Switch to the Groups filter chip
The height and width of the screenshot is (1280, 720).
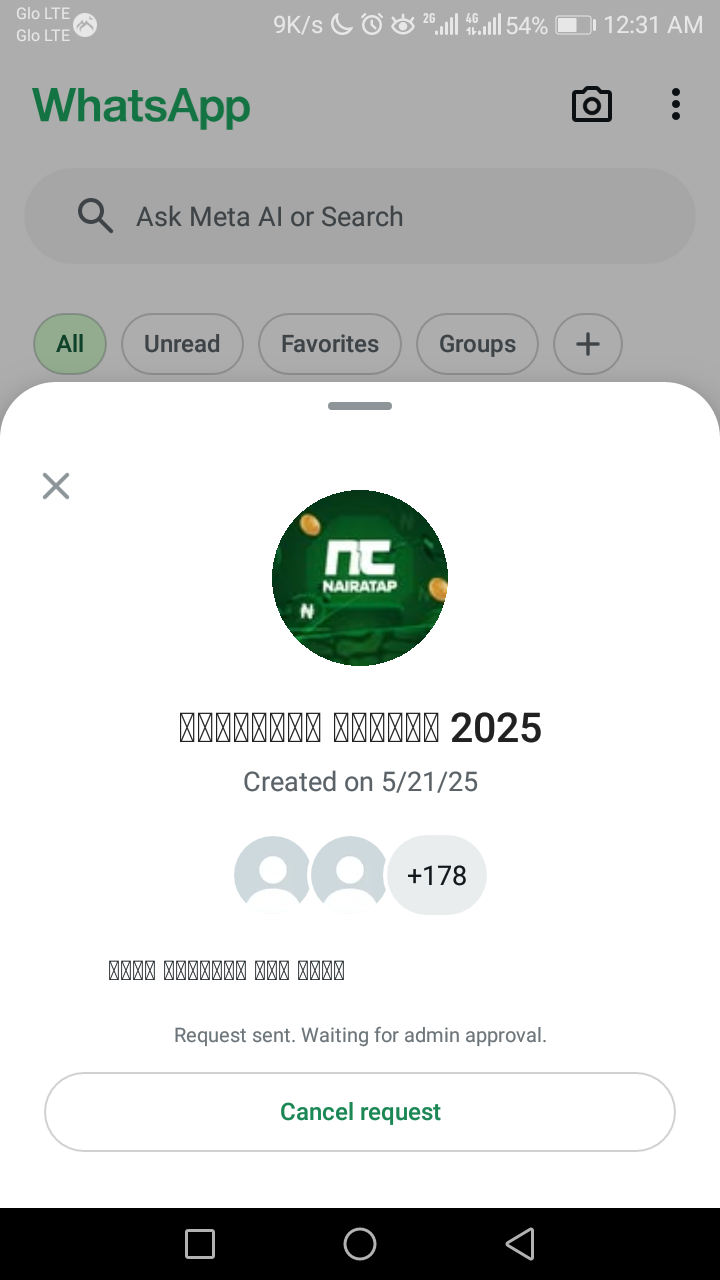(x=477, y=344)
